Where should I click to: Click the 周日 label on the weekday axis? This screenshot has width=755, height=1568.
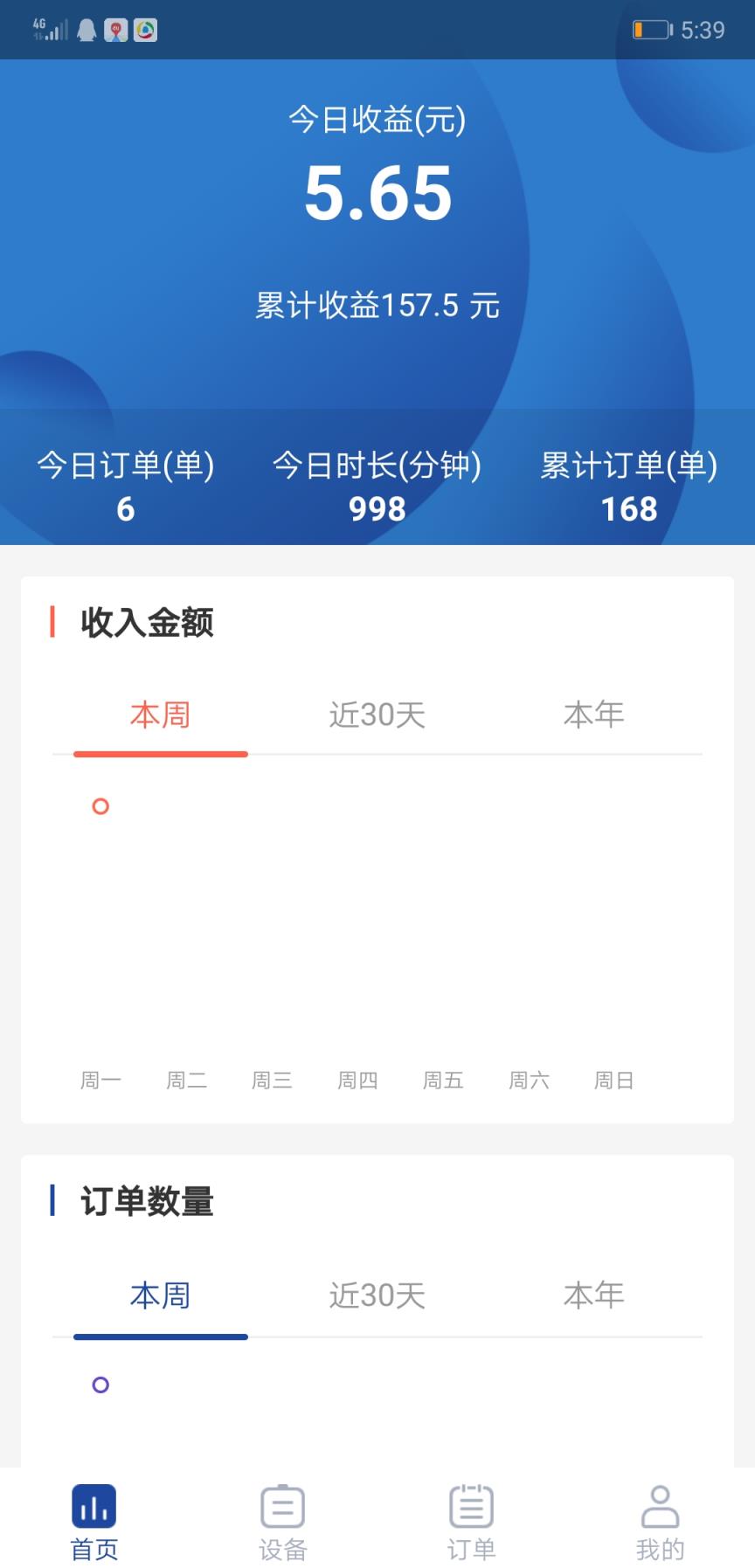[613, 1081]
